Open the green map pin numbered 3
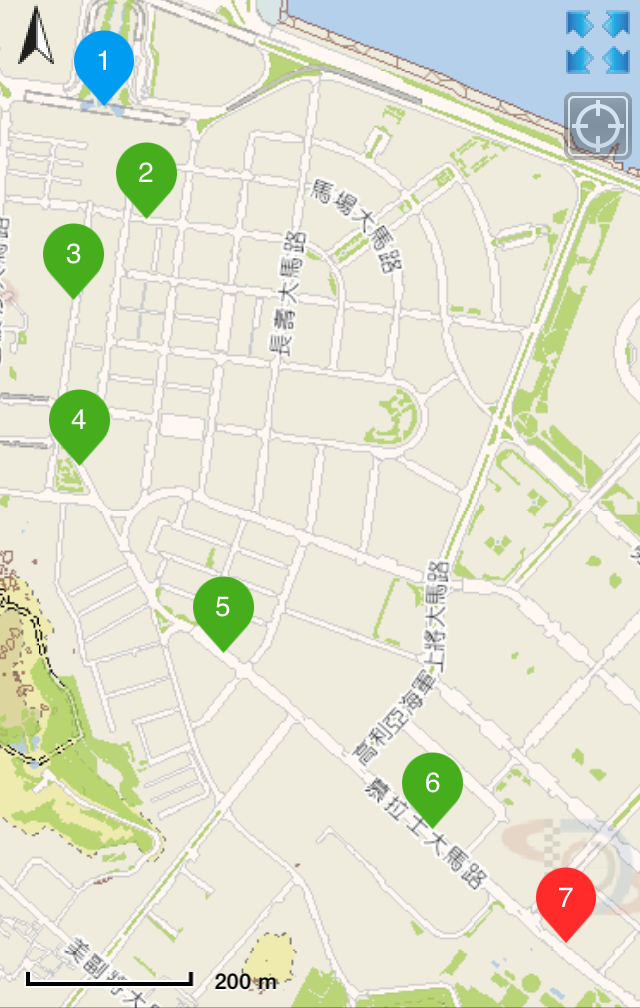 click(73, 255)
